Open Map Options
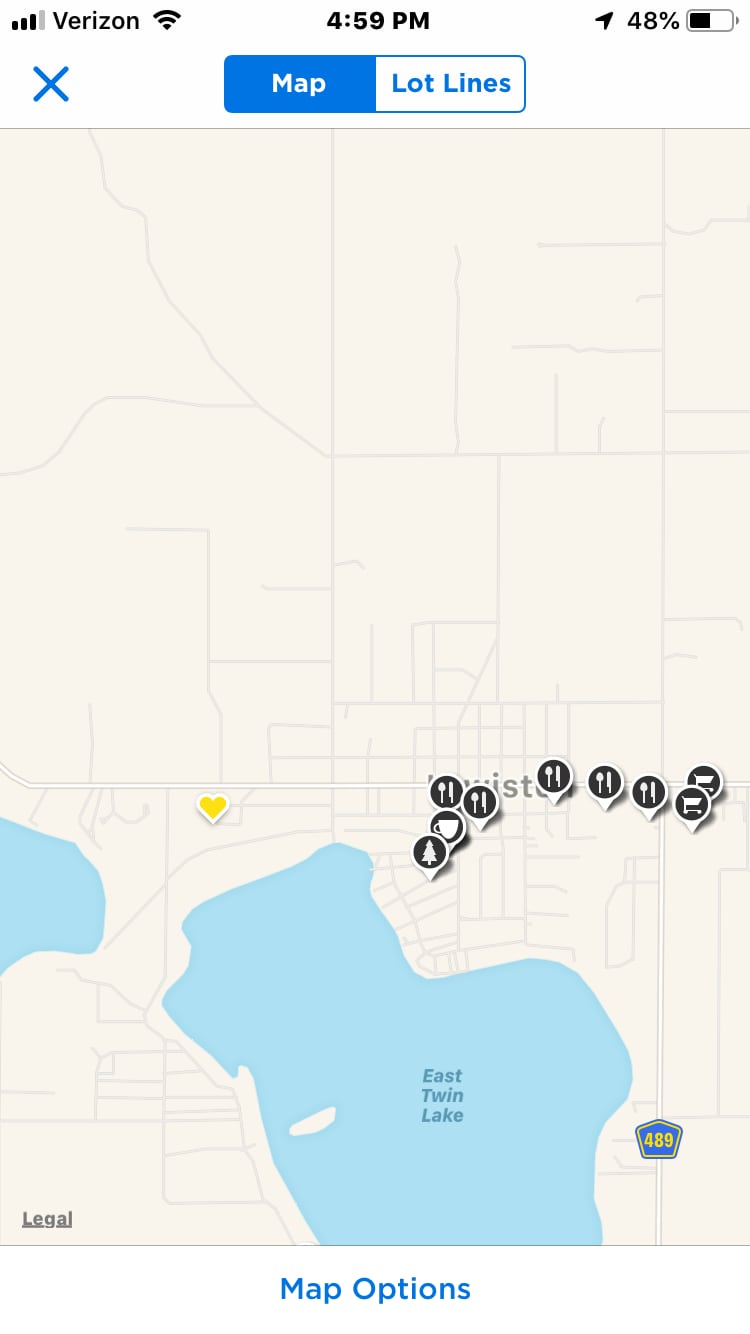This screenshot has height=1334, width=750. pos(375,1289)
